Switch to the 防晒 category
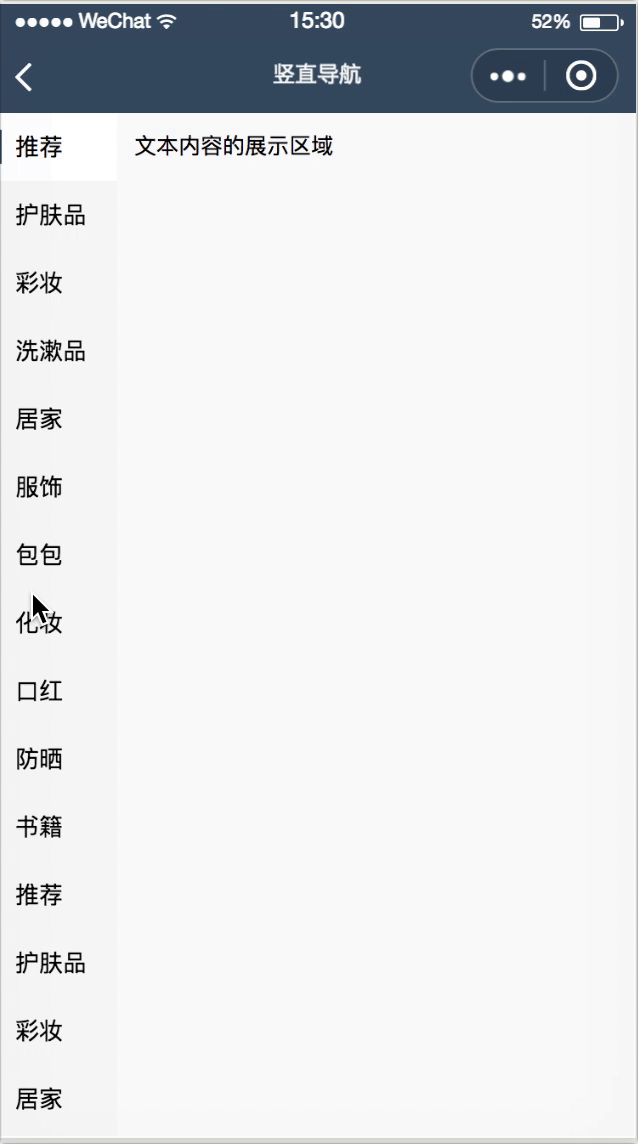This screenshot has width=638, height=1144. click(40, 759)
